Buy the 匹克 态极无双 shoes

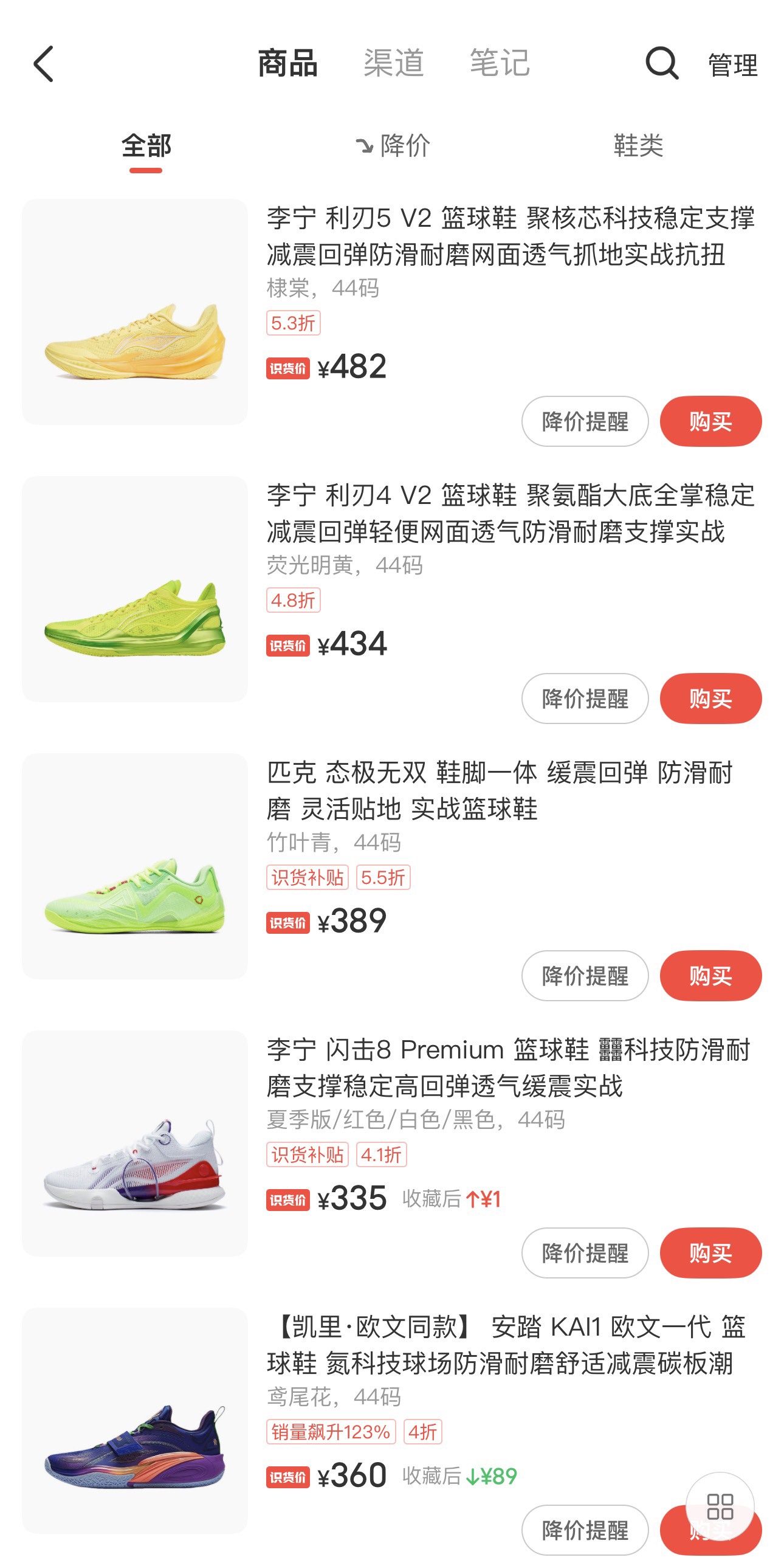710,976
